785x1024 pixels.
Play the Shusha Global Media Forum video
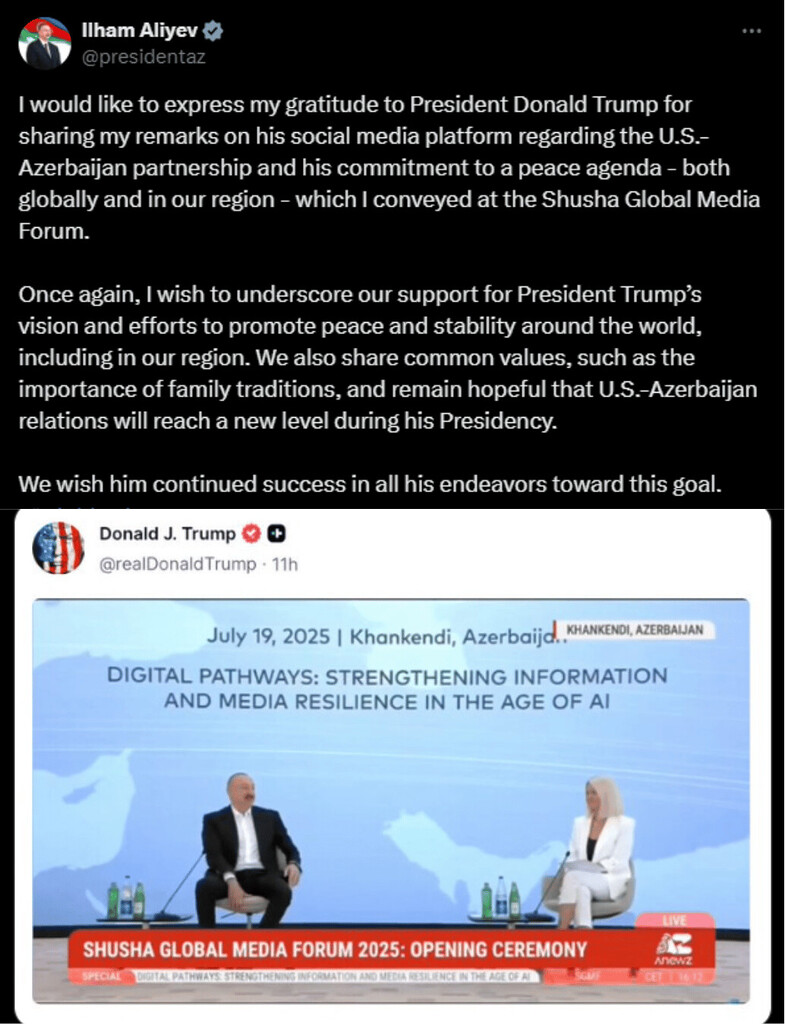pos(391,800)
